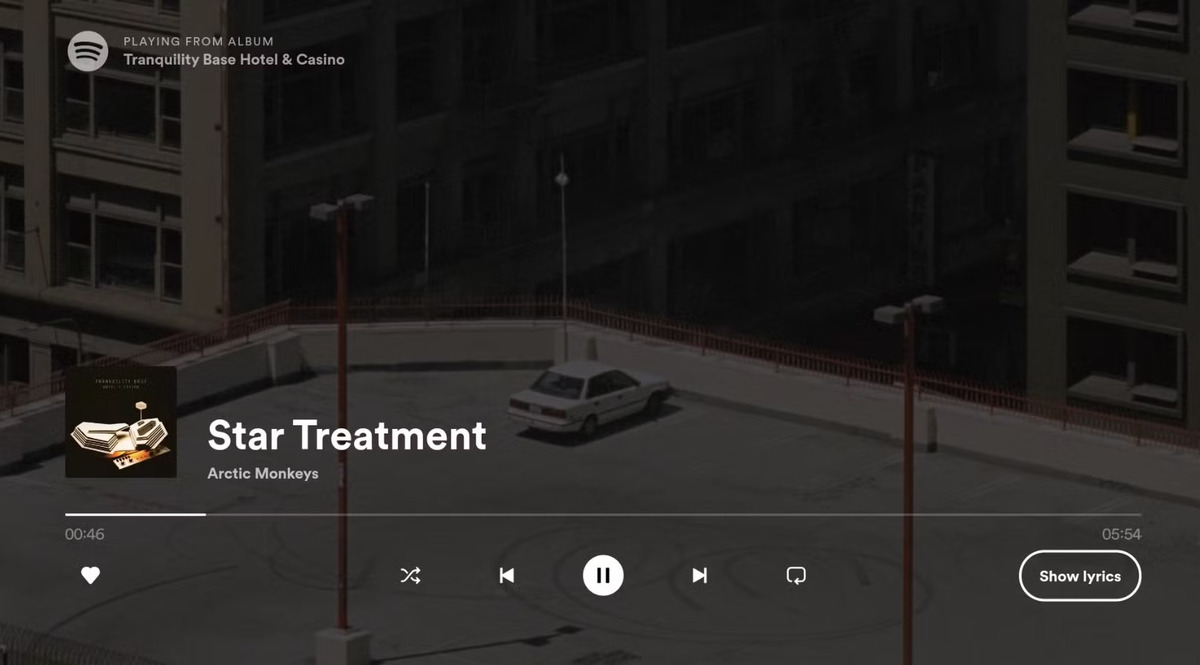Toggle shuffle playback
The width and height of the screenshot is (1200, 665).
pyautogui.click(x=410, y=575)
